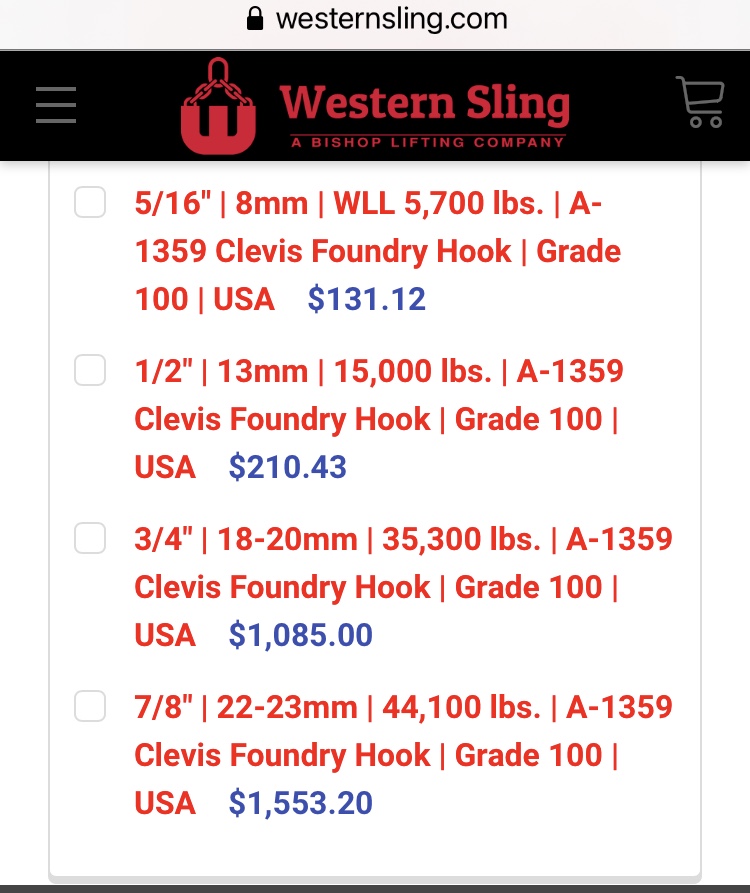Choose the 7/8" 22-23mm 44,100 lbs. checkbox
This screenshot has width=750, height=893.
click(x=90, y=707)
